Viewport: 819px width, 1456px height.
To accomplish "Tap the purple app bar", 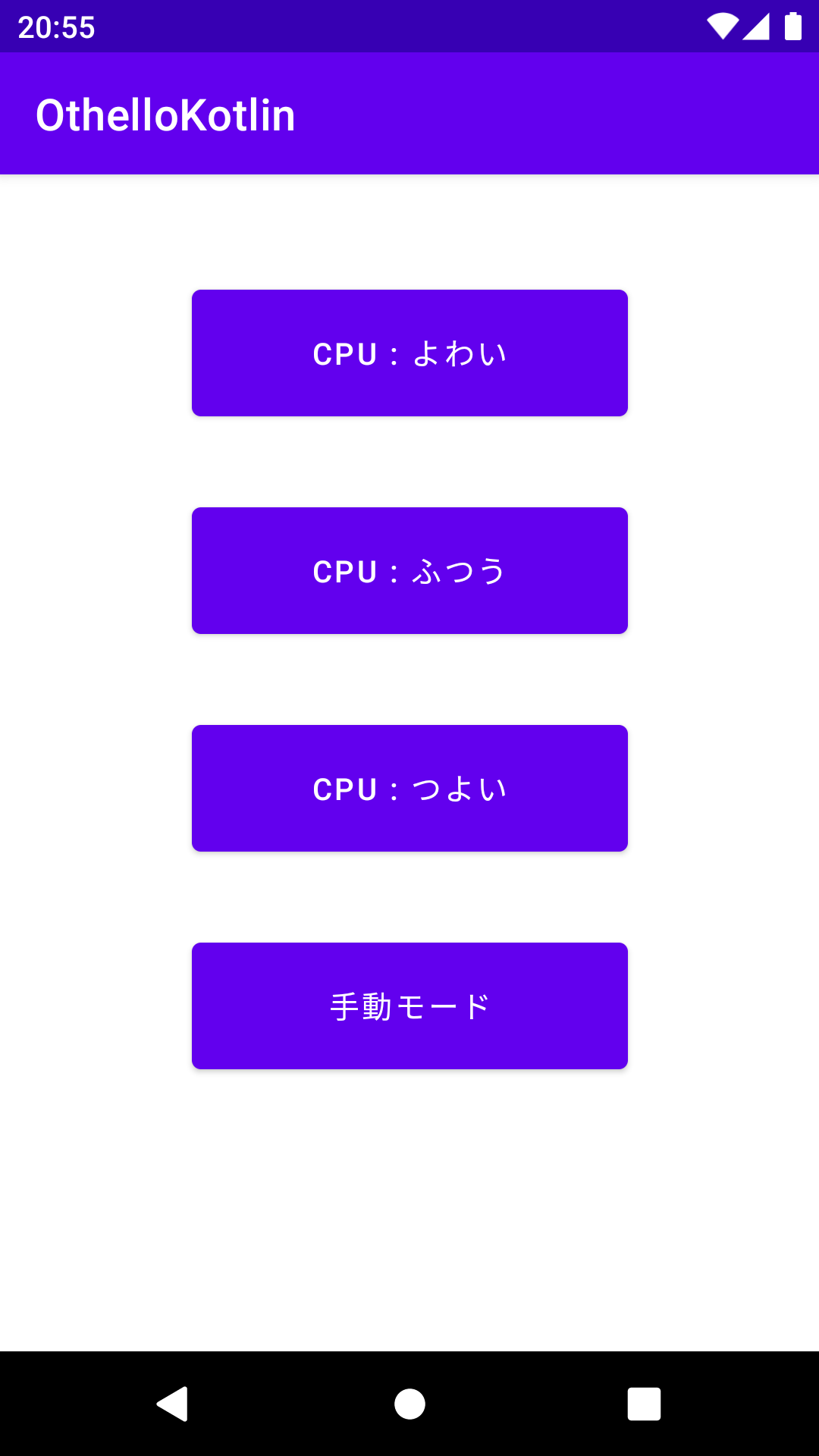I will (531, 114).
